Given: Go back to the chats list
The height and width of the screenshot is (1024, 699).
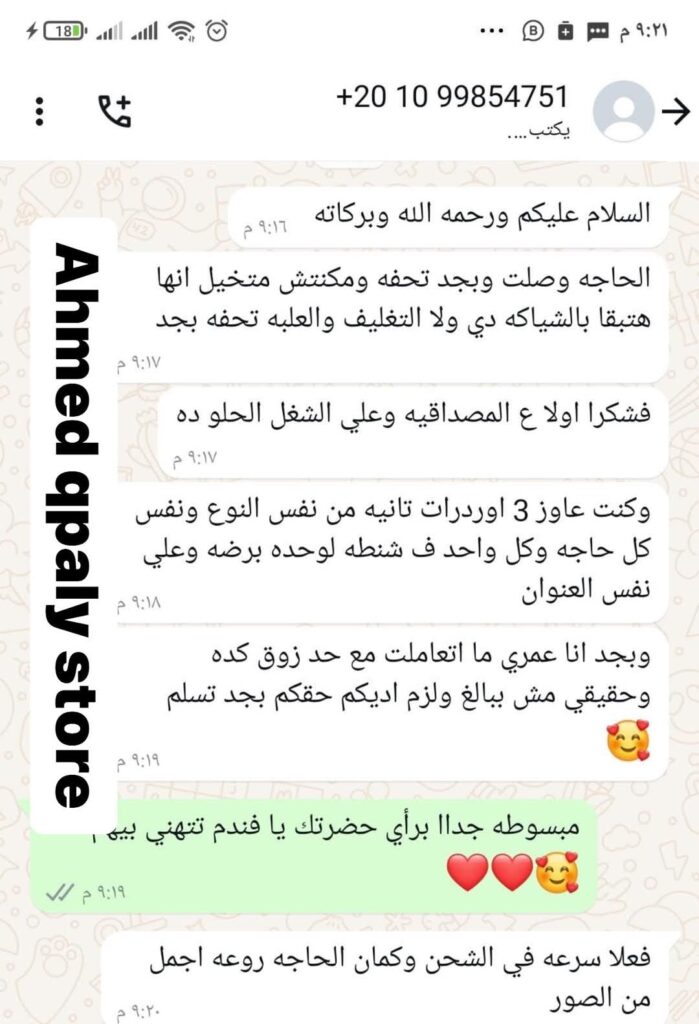Looking at the screenshot, I should (677, 111).
